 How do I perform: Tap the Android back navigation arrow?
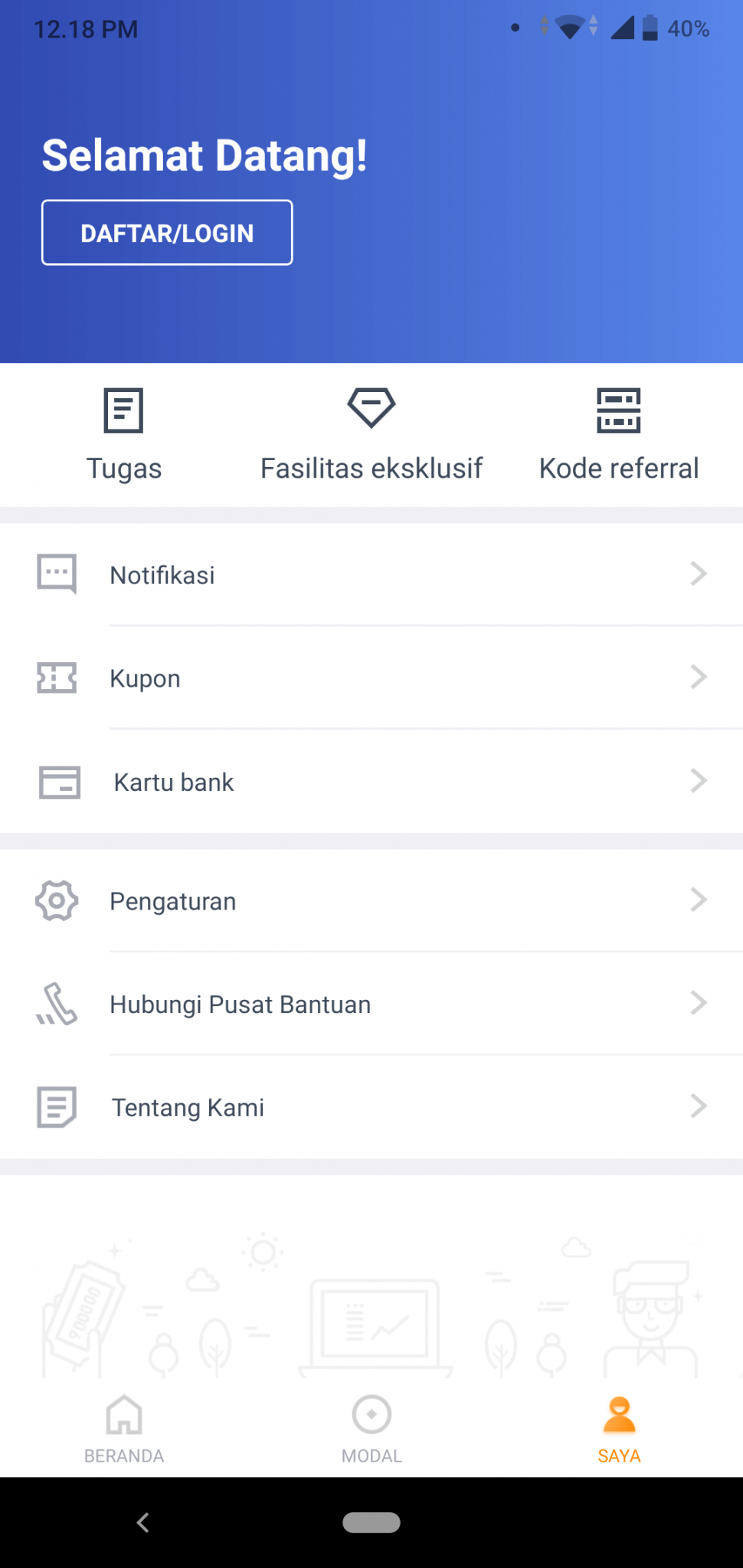pyautogui.click(x=142, y=1522)
